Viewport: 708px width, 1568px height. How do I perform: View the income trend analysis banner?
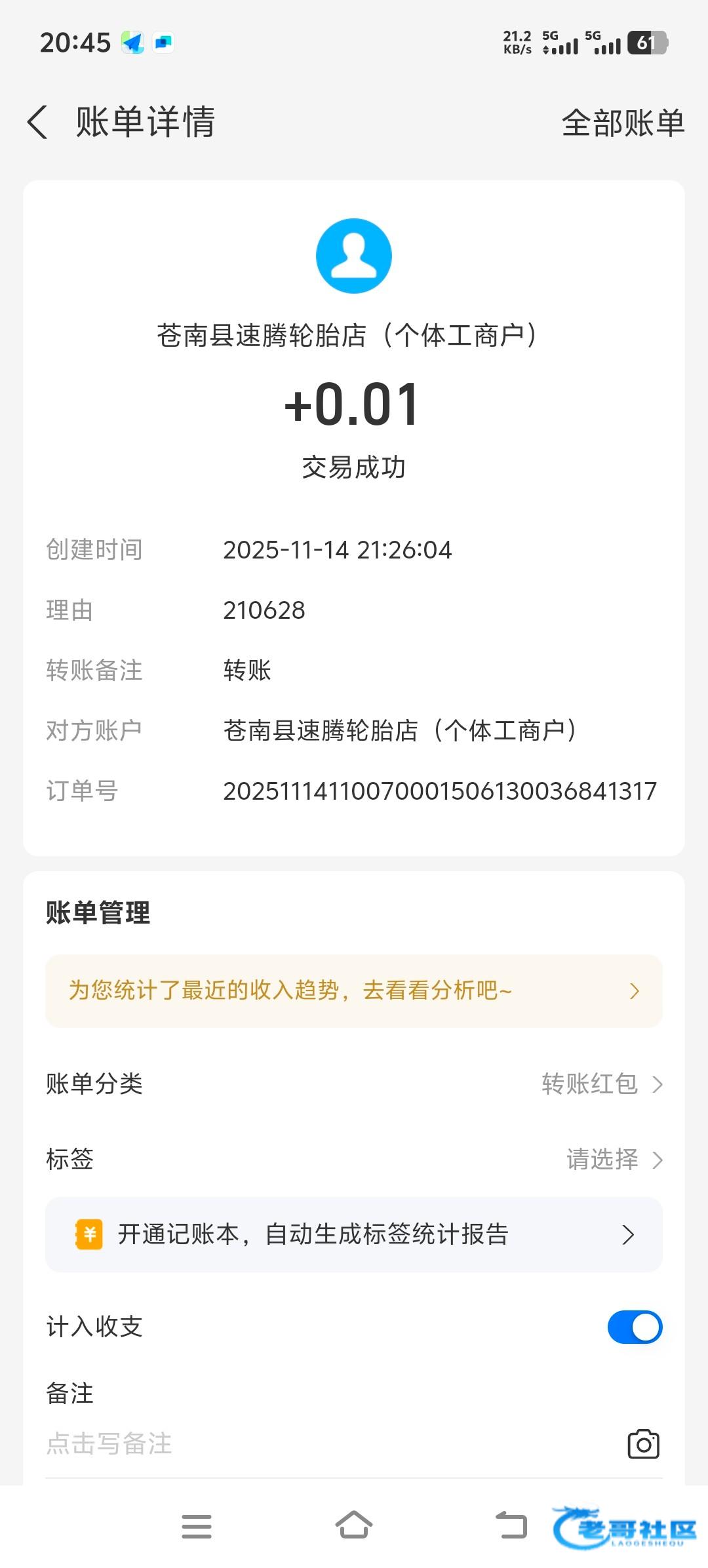coord(354,990)
